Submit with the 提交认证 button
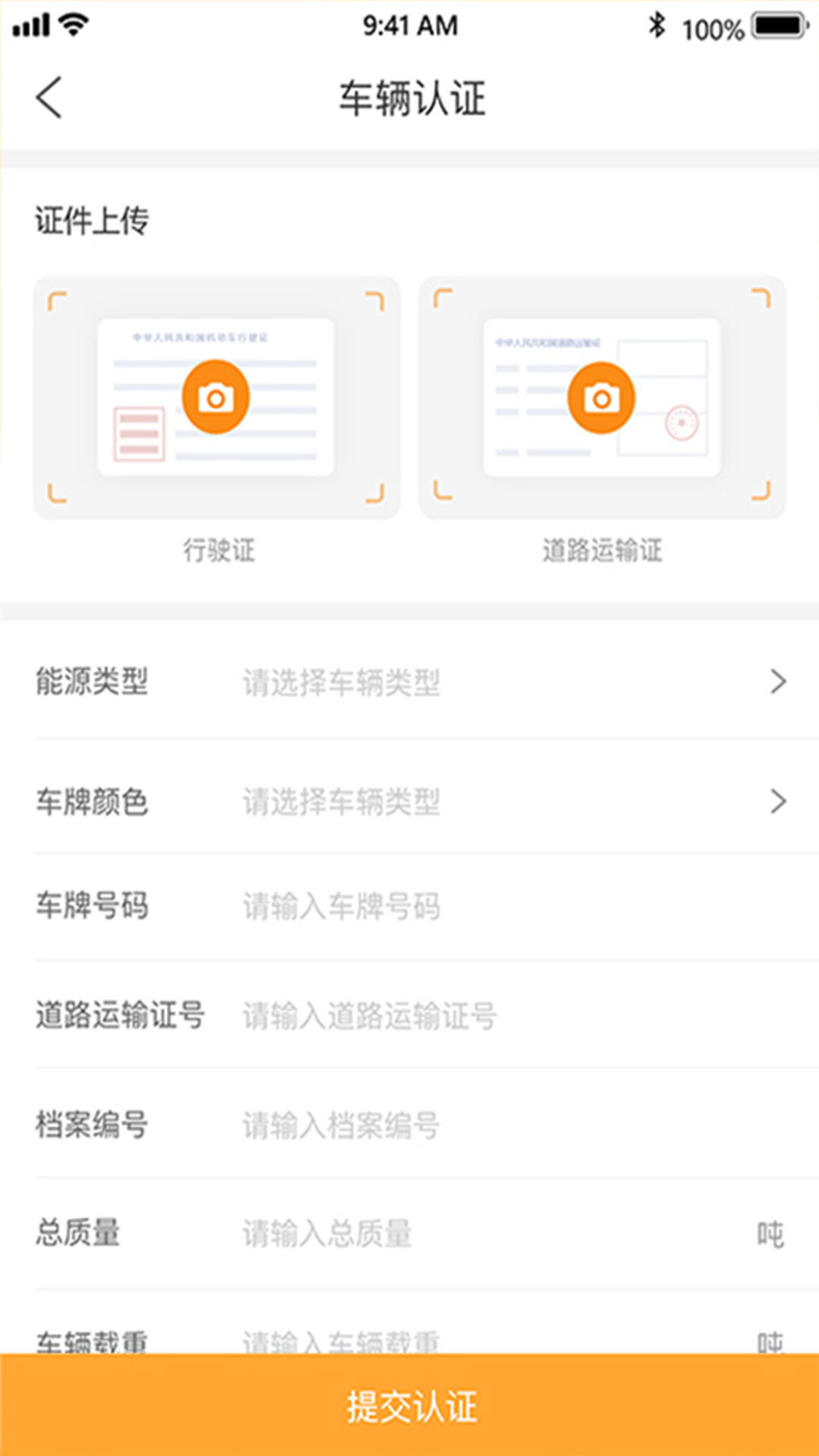819x1456 pixels. 409,1404
